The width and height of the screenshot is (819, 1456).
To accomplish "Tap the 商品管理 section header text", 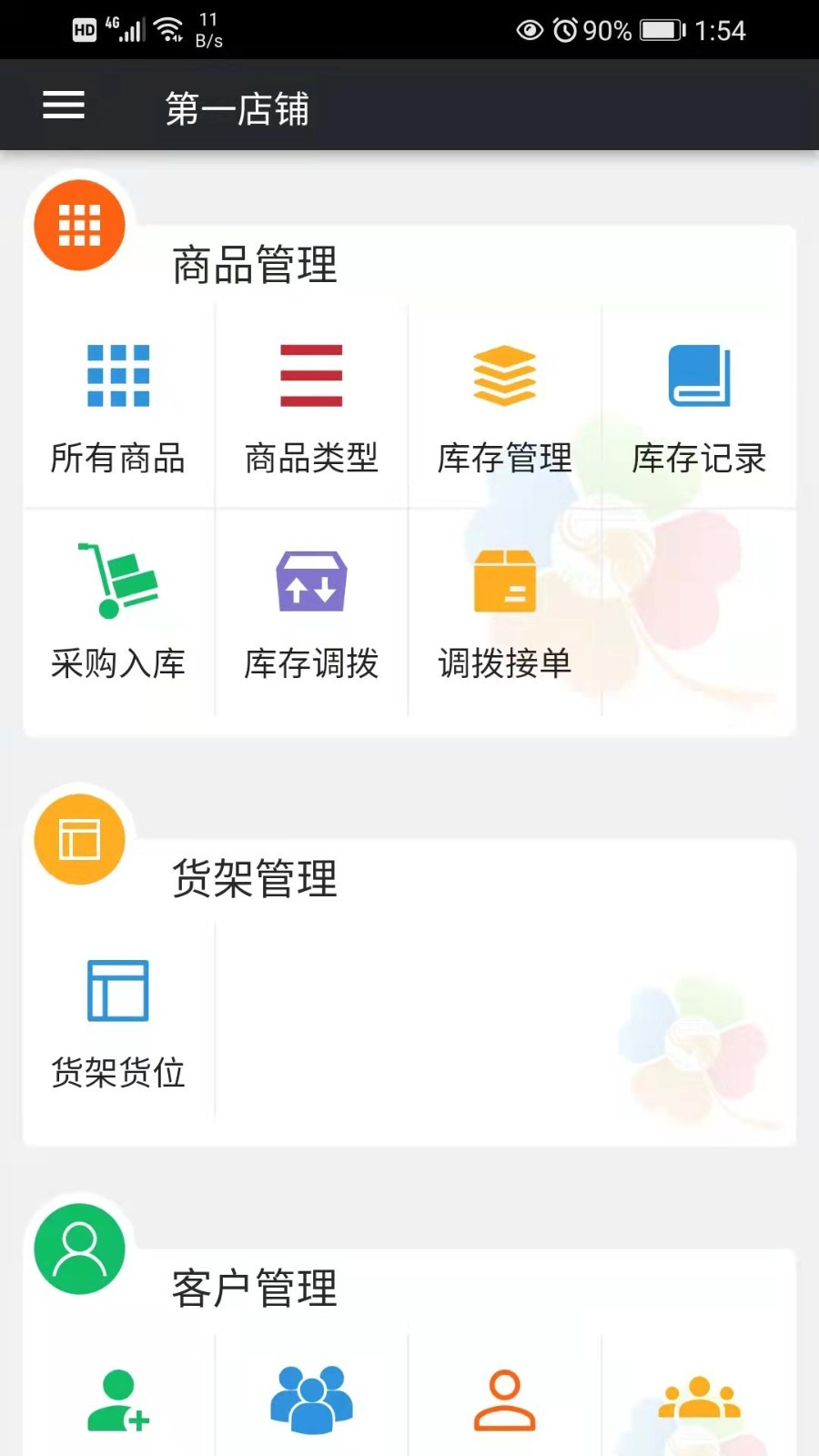I will click(255, 267).
